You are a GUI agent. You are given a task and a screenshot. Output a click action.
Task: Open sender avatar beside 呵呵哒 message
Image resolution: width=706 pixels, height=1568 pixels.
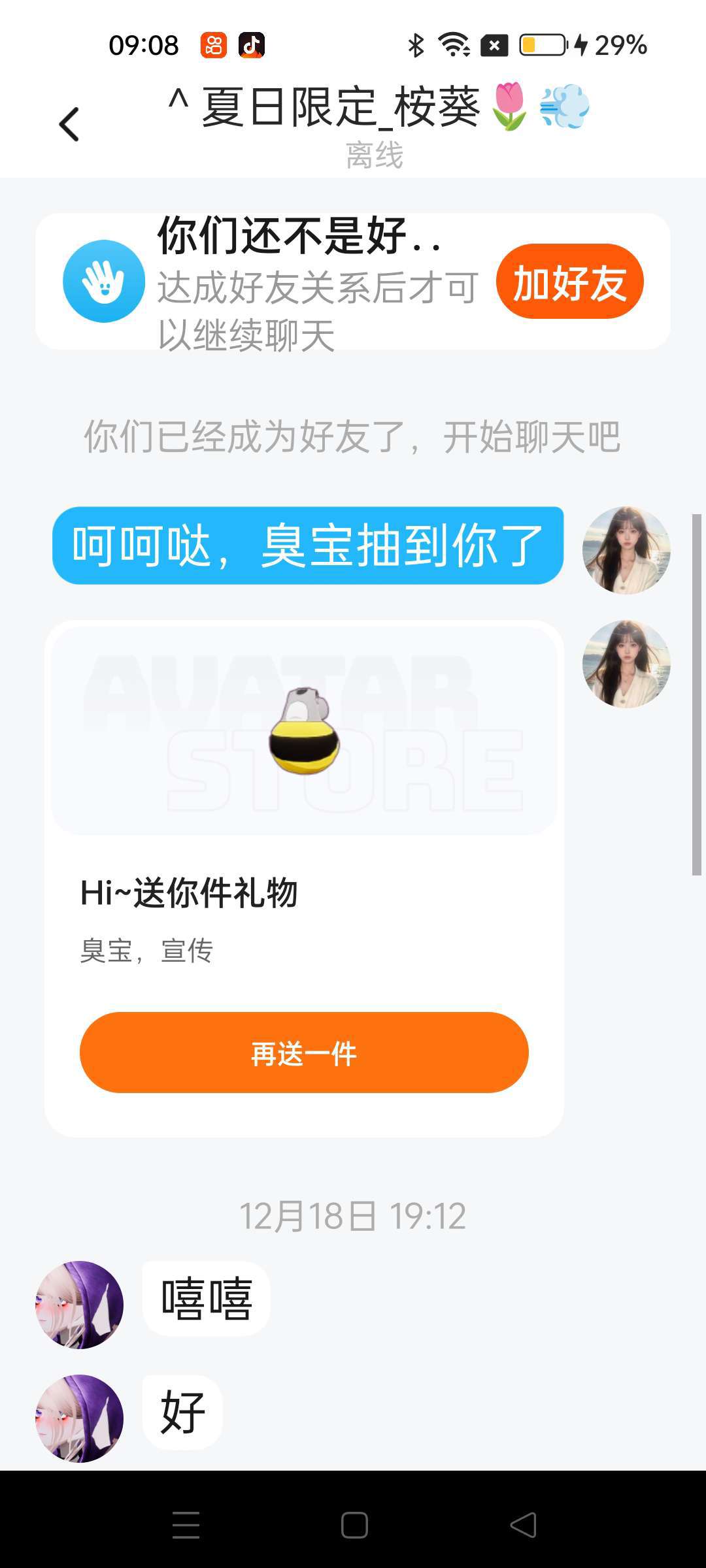coord(626,550)
